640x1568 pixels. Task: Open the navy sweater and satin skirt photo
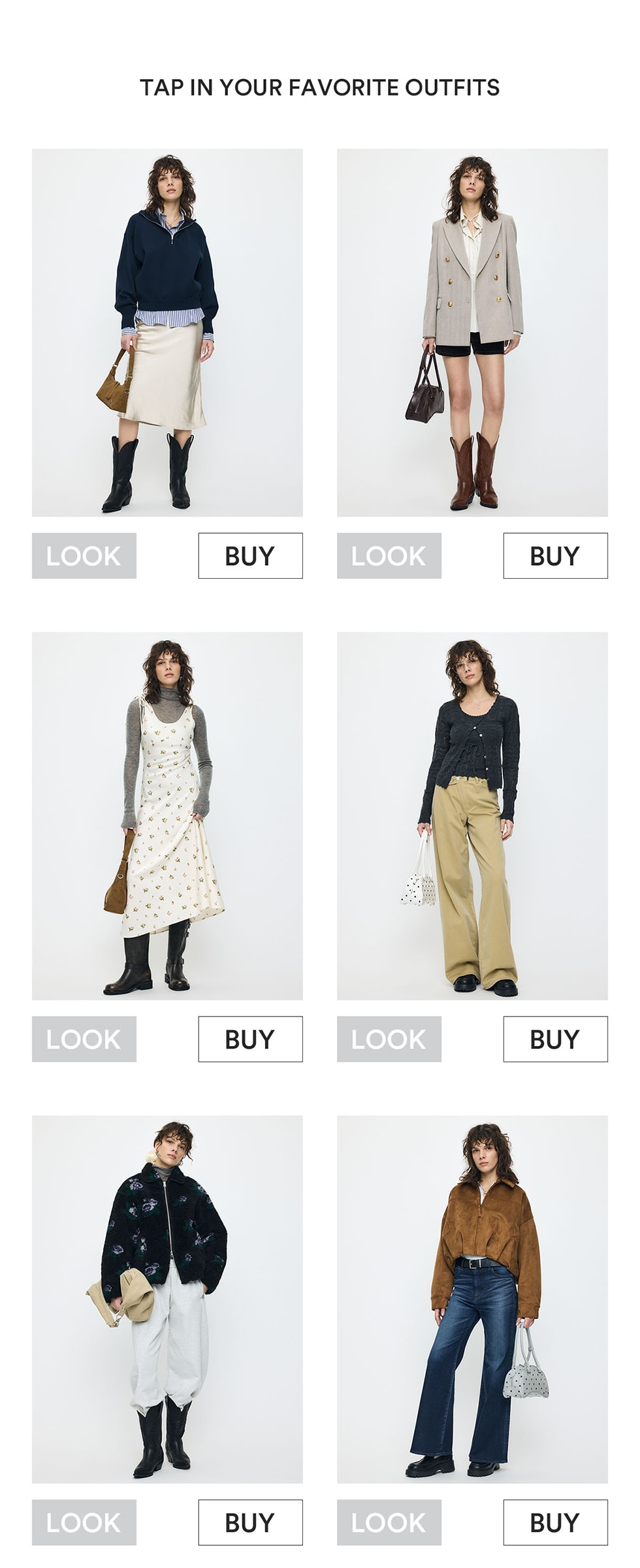click(167, 333)
